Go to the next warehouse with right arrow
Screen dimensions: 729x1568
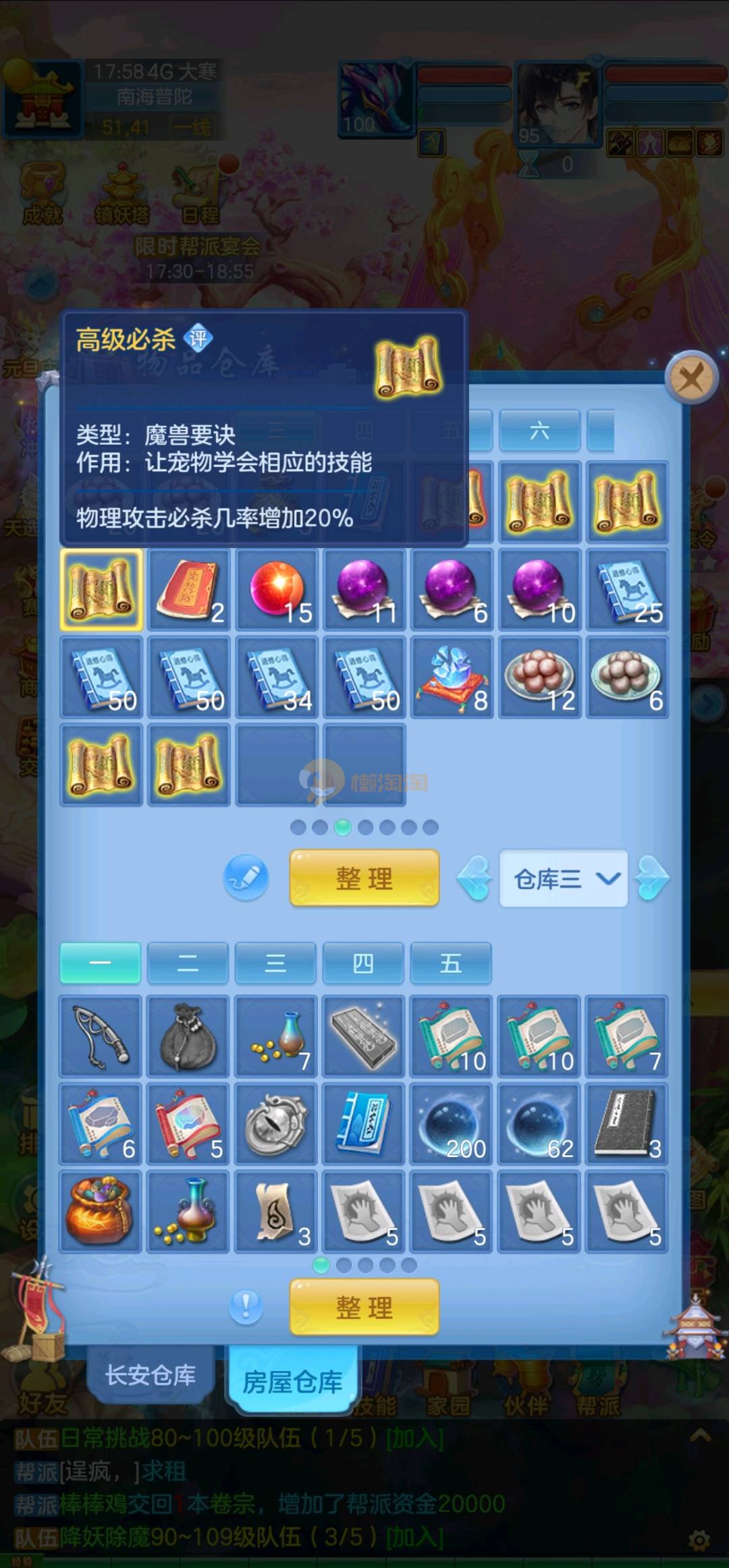click(x=652, y=878)
